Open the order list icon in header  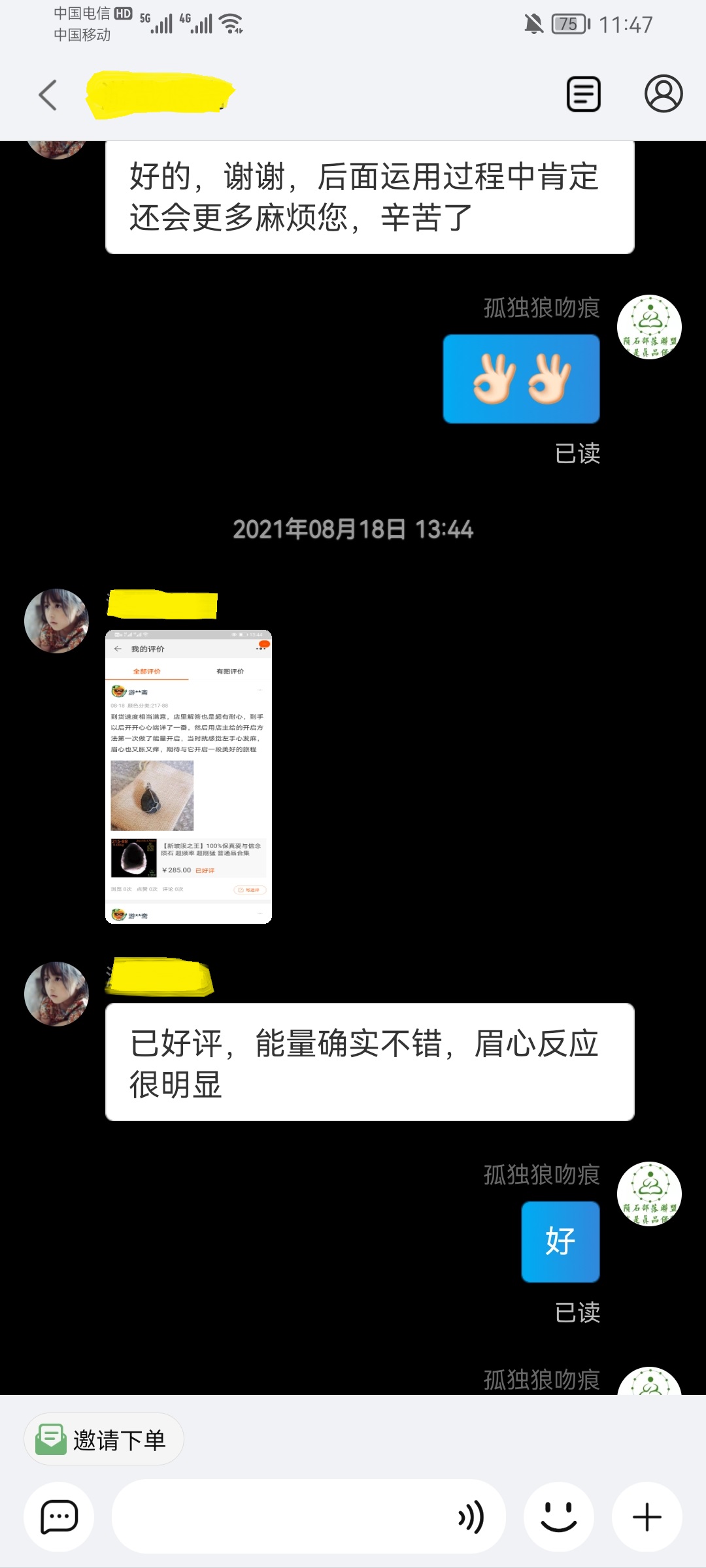[583, 95]
